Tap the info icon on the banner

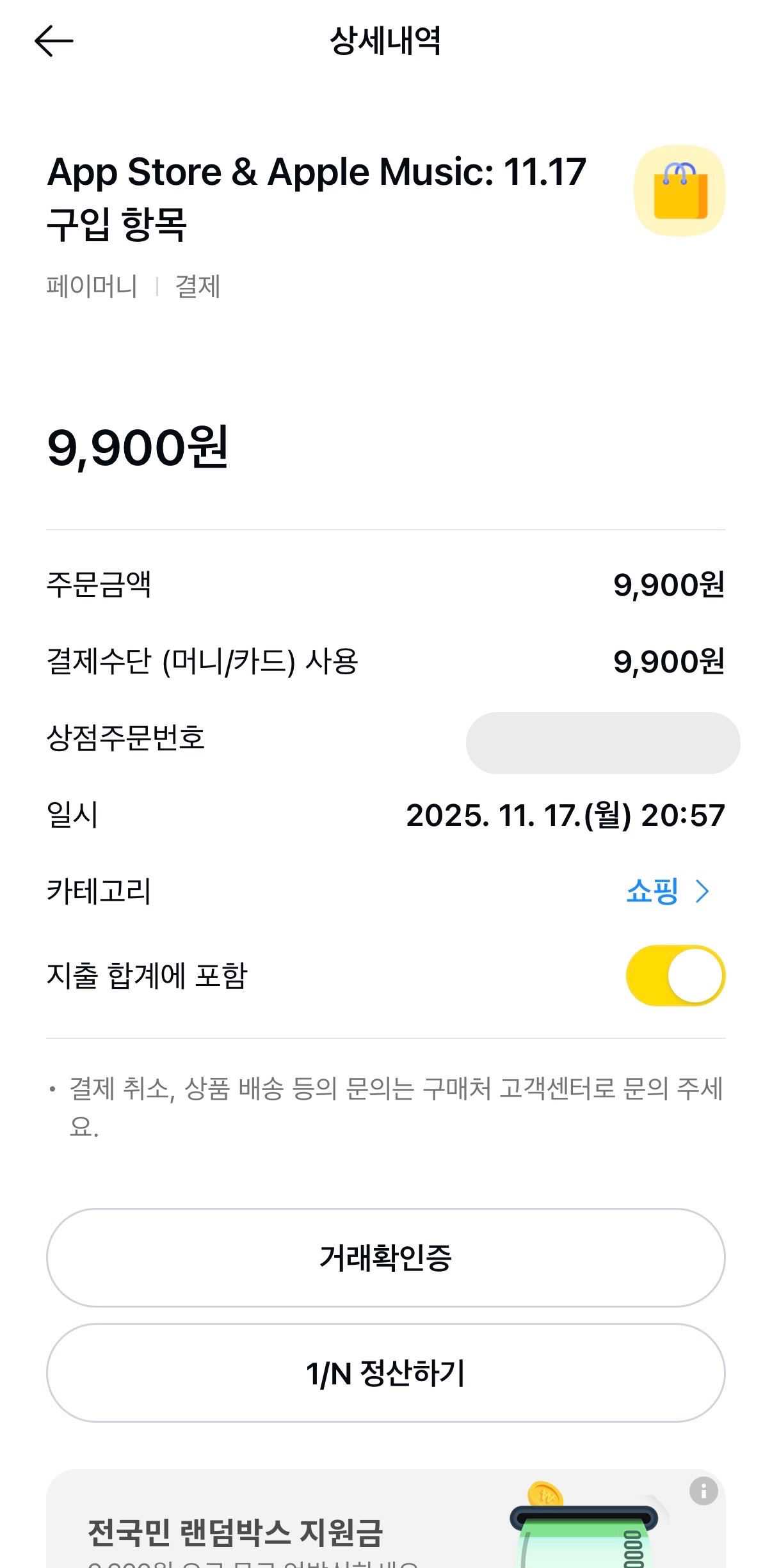click(703, 1491)
